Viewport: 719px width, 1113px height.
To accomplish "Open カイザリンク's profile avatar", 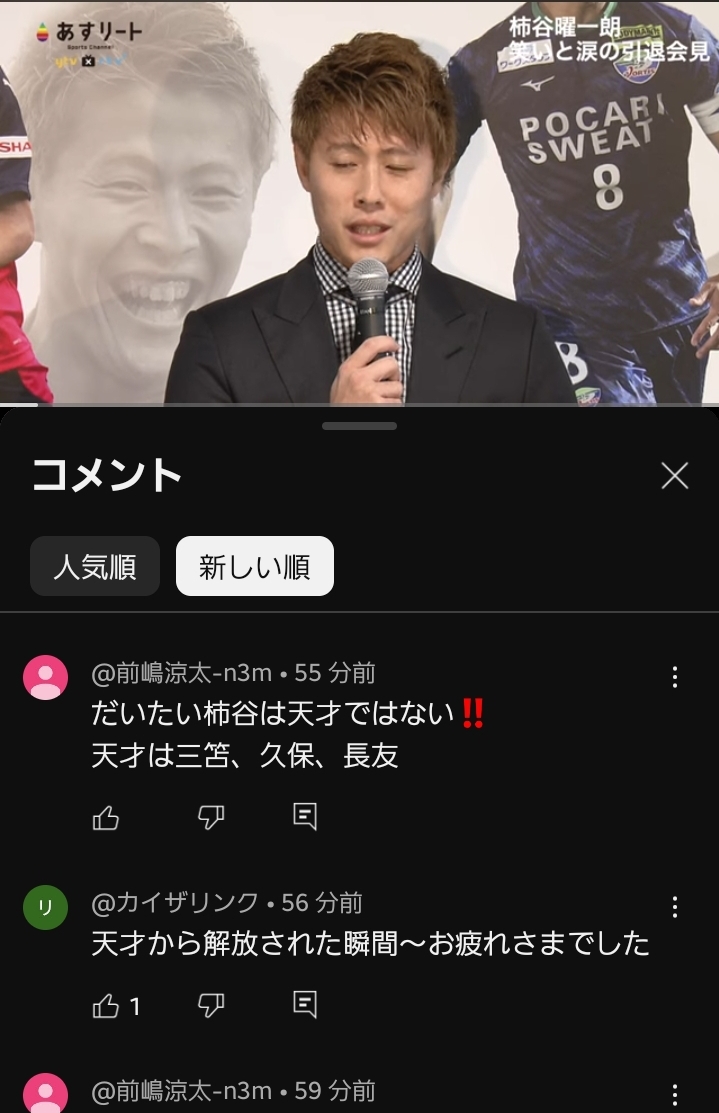I will point(45,907).
